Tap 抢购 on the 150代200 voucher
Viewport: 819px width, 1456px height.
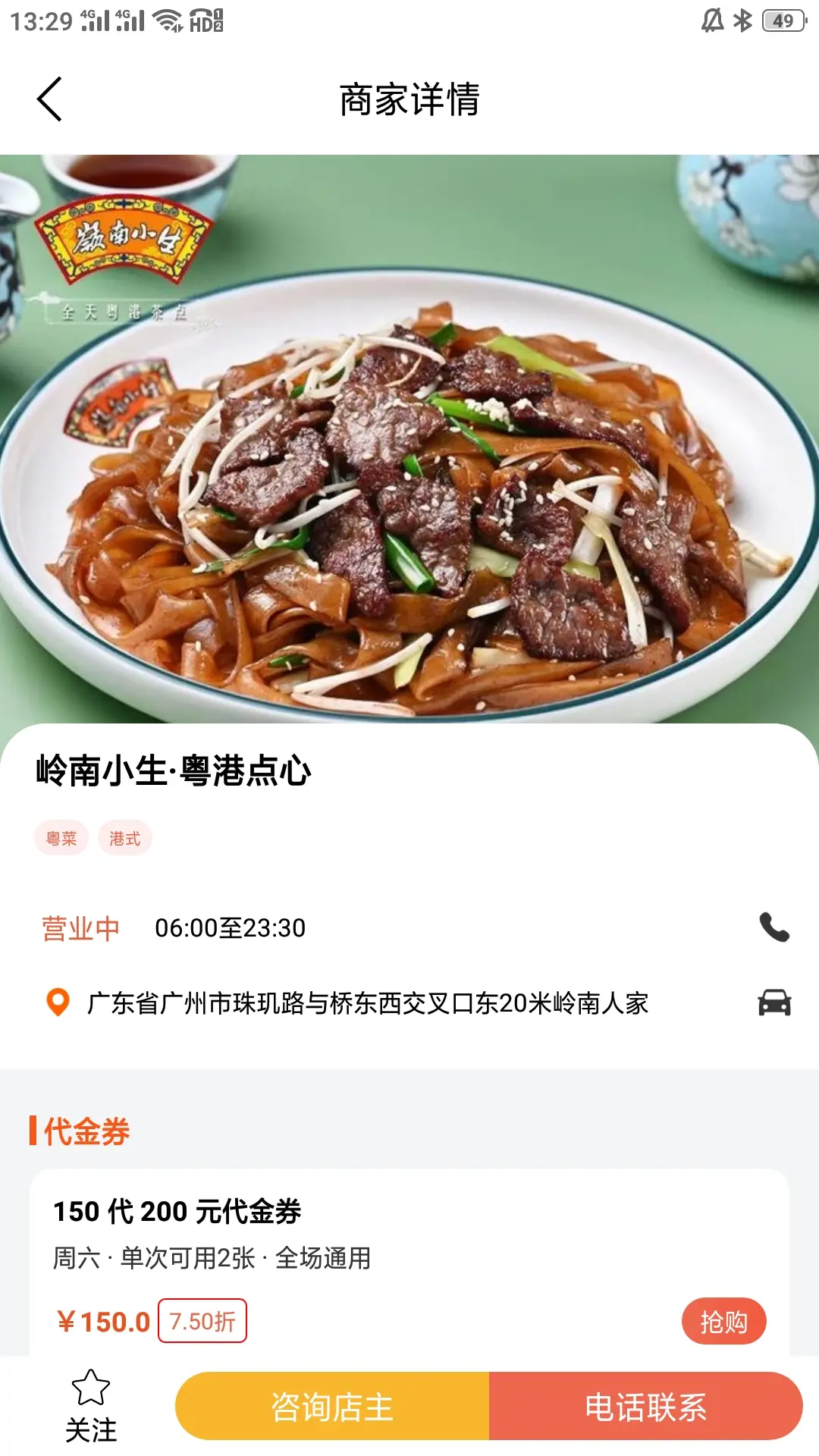[x=723, y=1321]
